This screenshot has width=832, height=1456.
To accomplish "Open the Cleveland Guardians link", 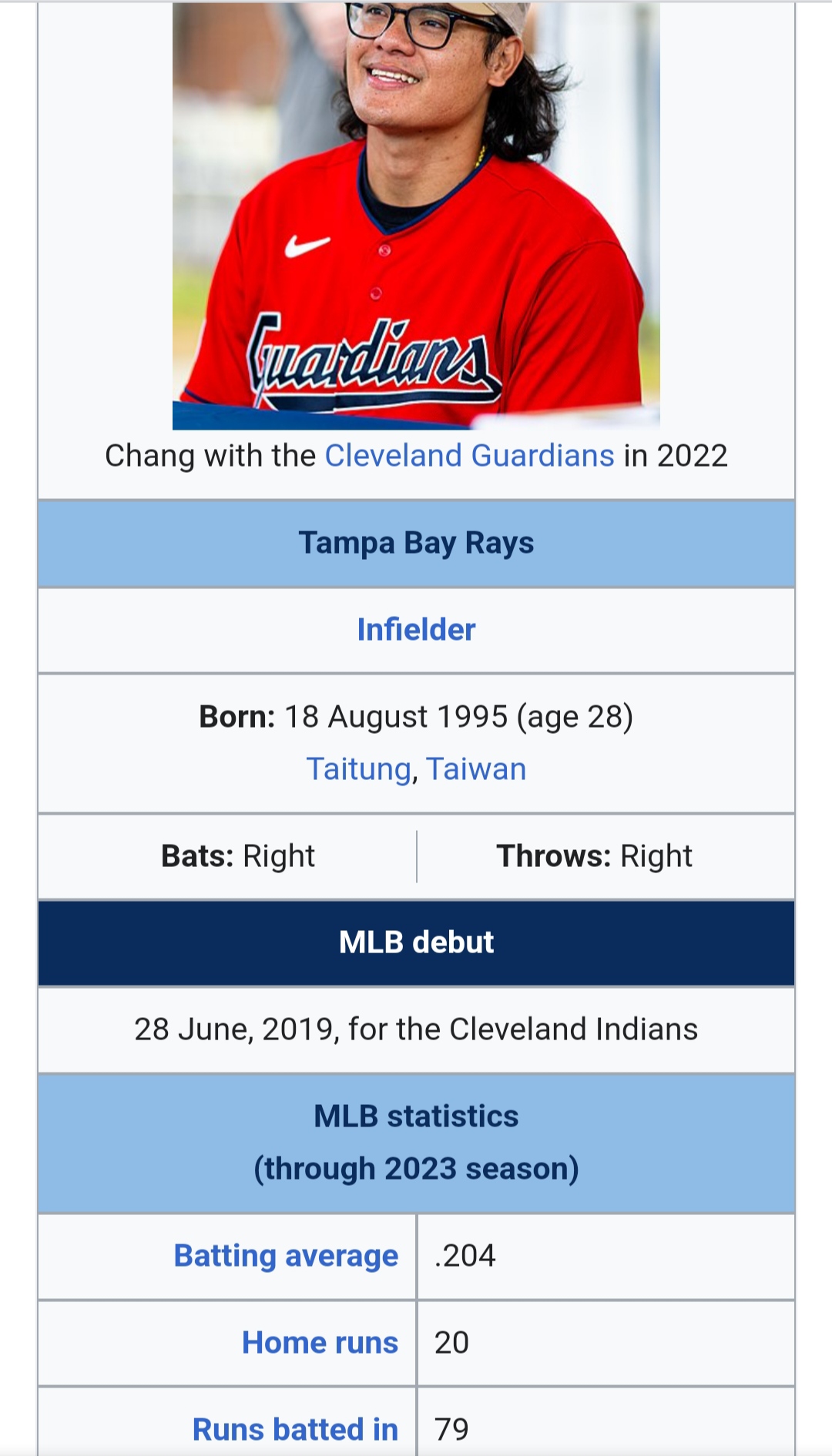I will tap(469, 456).
